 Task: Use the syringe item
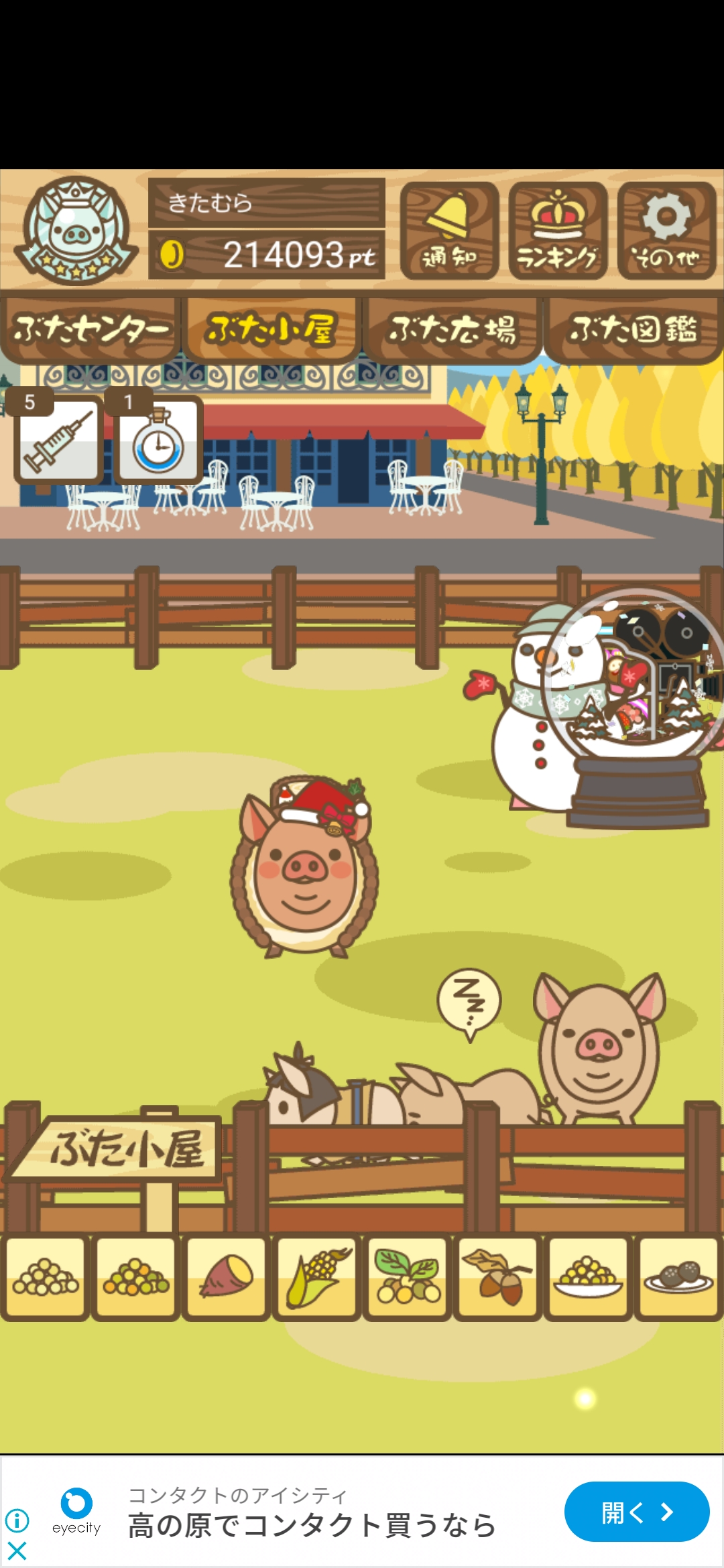coord(58,440)
